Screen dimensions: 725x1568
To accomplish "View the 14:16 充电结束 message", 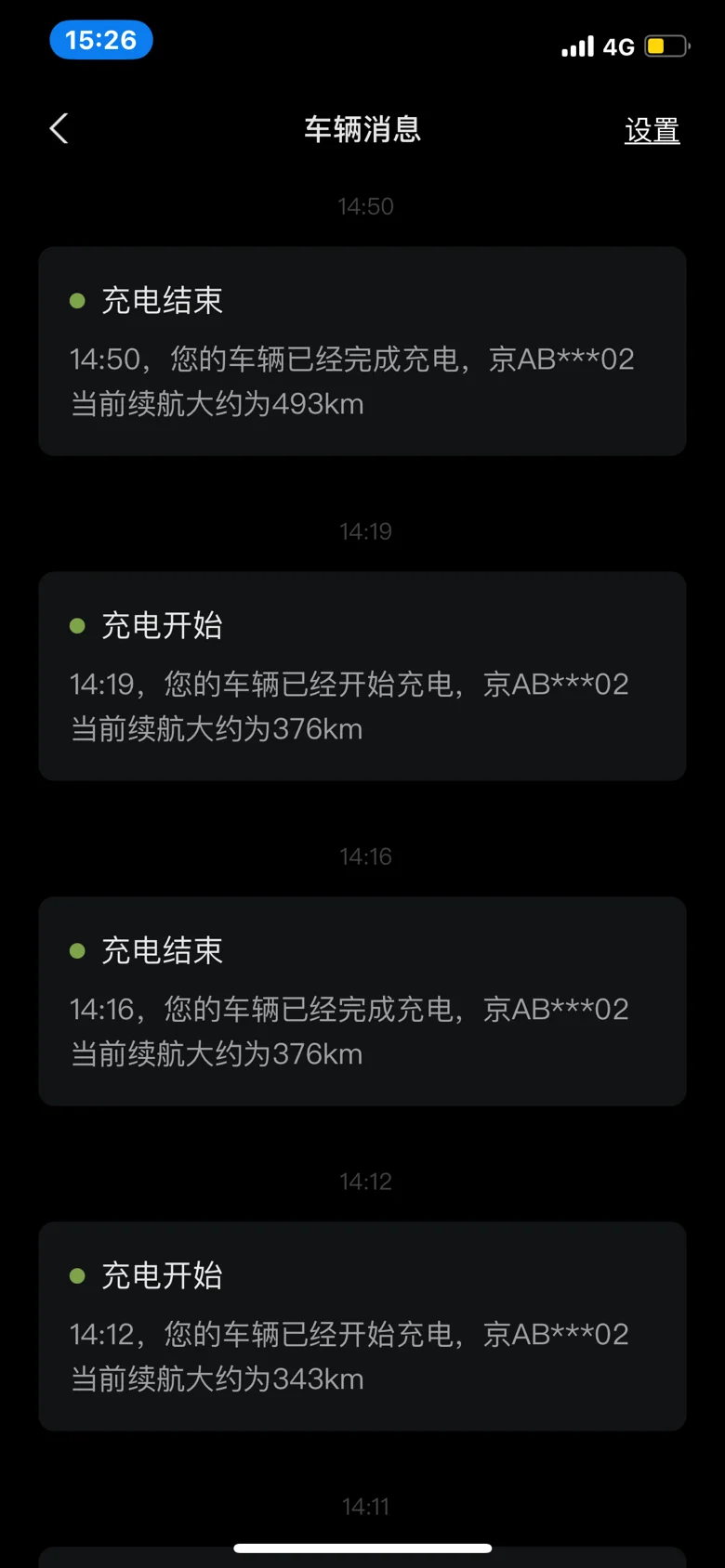I will (x=362, y=1001).
